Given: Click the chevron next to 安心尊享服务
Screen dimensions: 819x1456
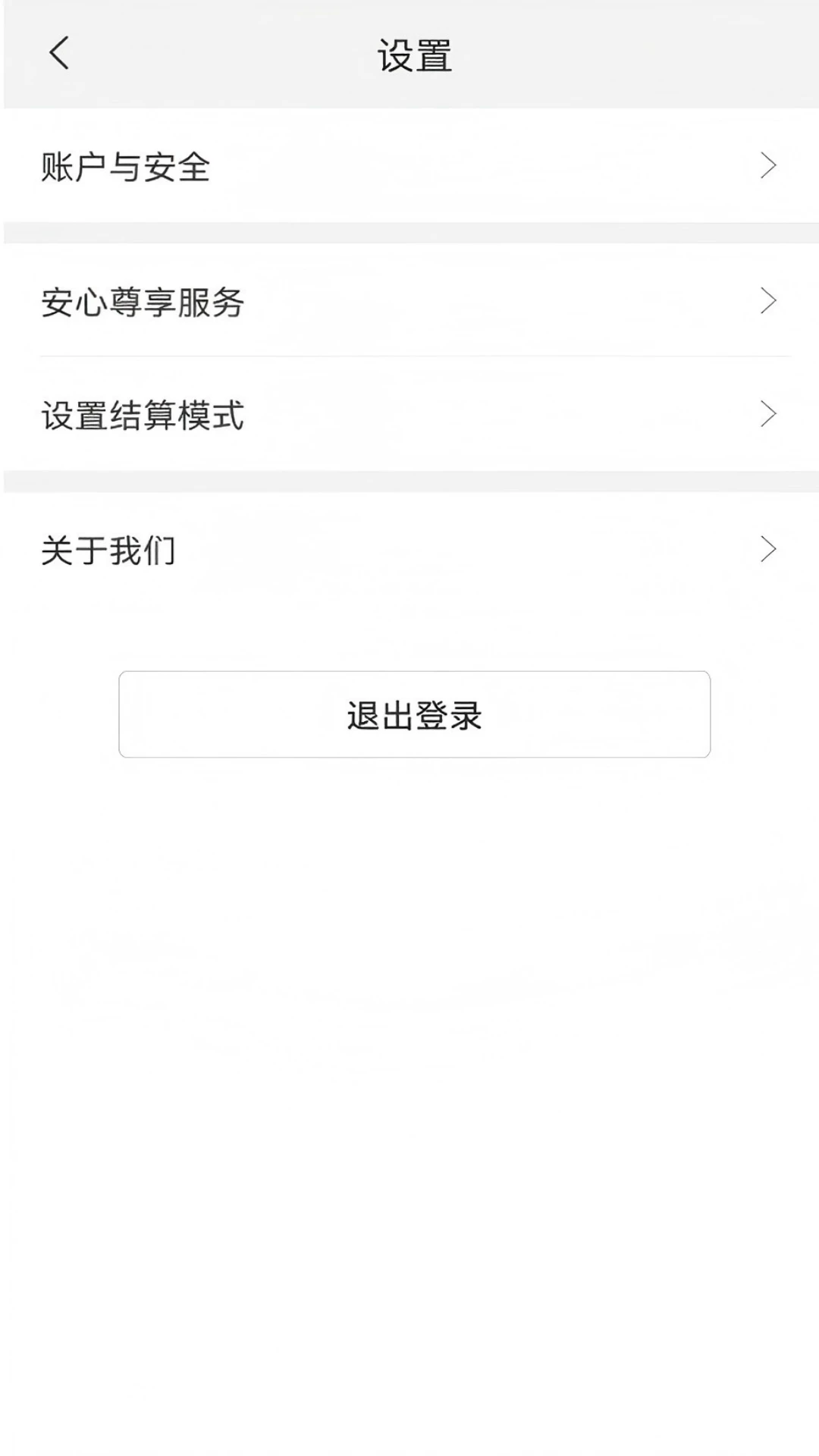Looking at the screenshot, I should tap(770, 300).
